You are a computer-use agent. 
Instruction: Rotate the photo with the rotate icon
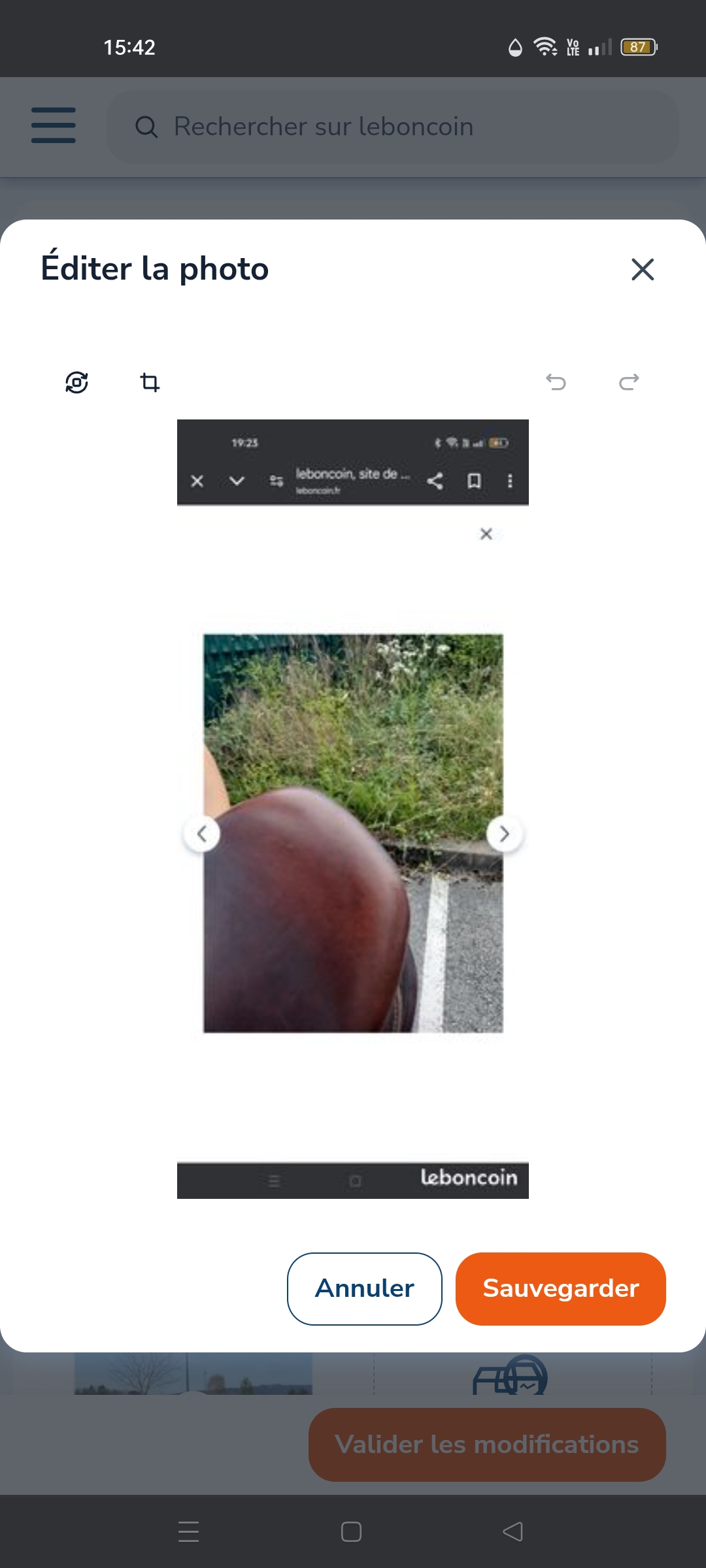pyautogui.click(x=77, y=382)
